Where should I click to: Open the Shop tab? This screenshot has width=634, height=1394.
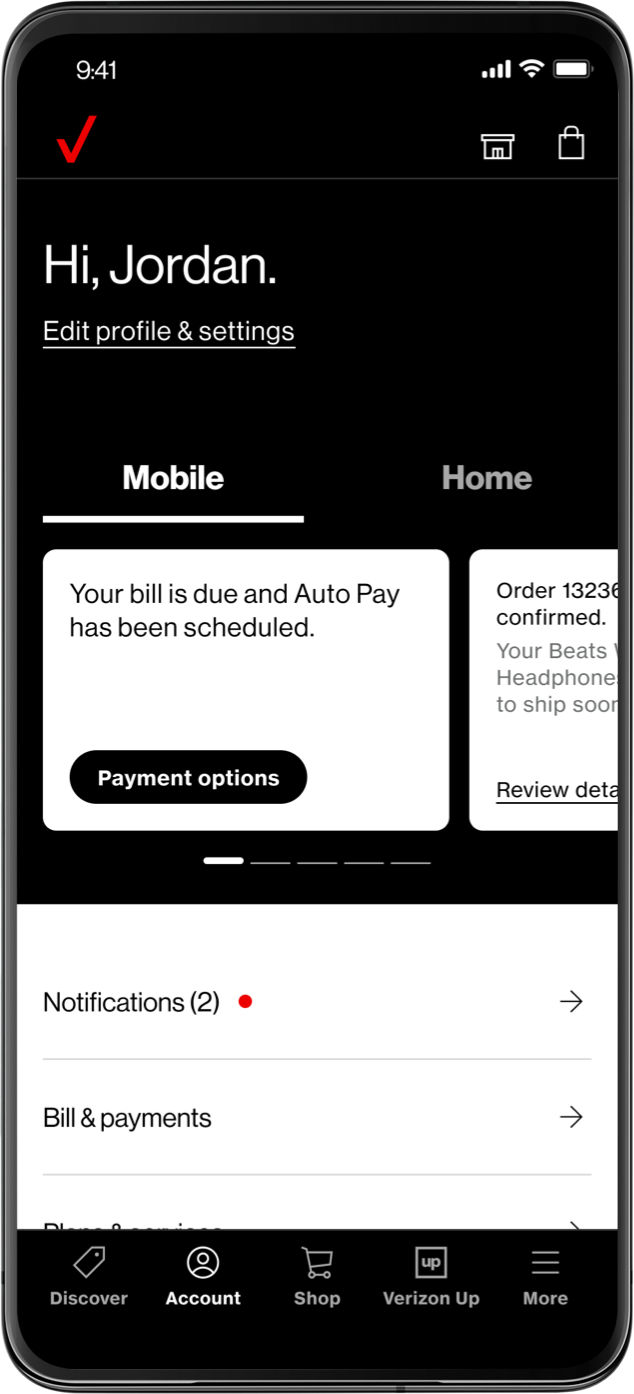[317, 1277]
